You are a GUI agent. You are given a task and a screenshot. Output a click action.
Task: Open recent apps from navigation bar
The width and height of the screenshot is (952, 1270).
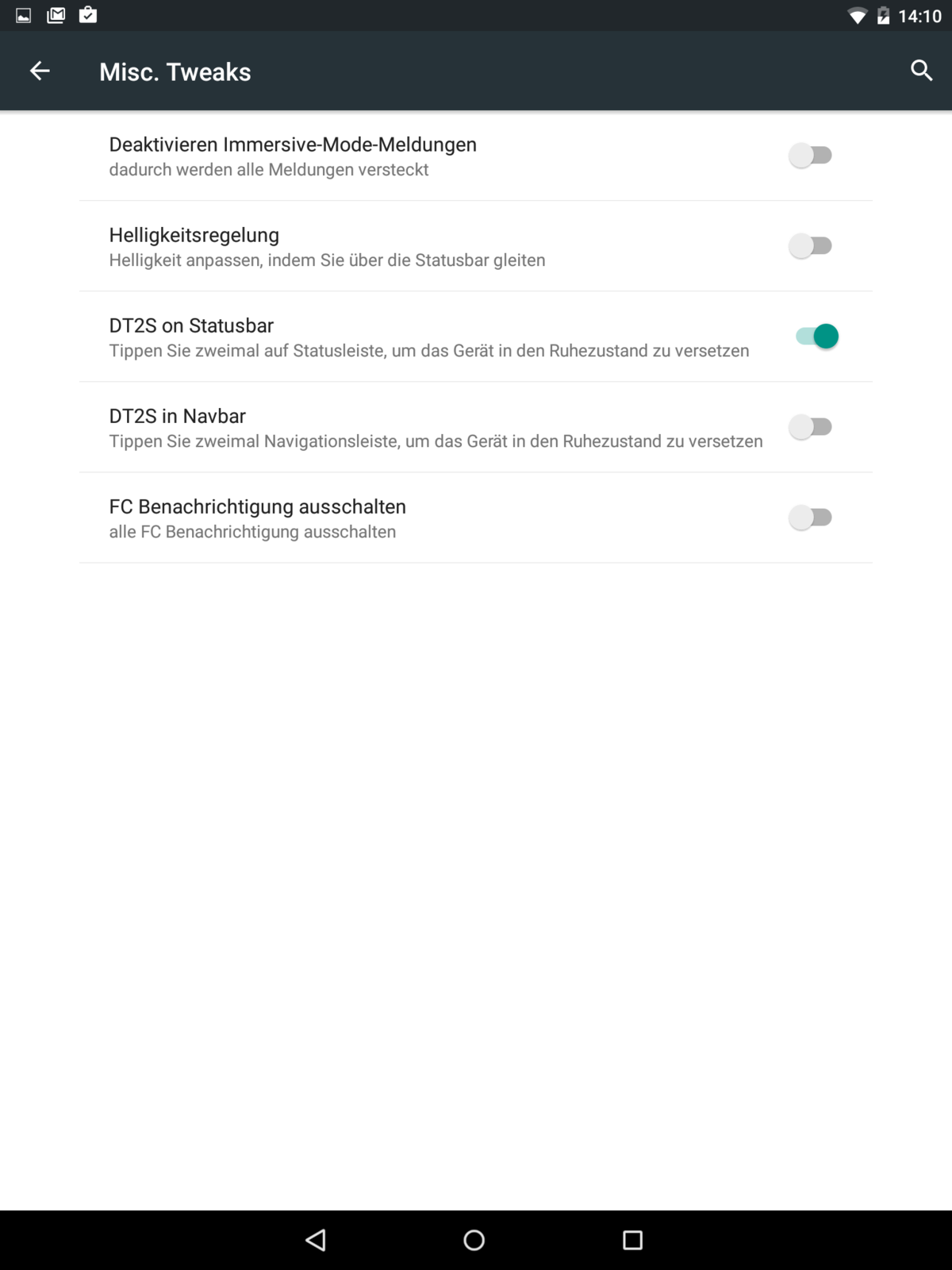pyautogui.click(x=632, y=1240)
